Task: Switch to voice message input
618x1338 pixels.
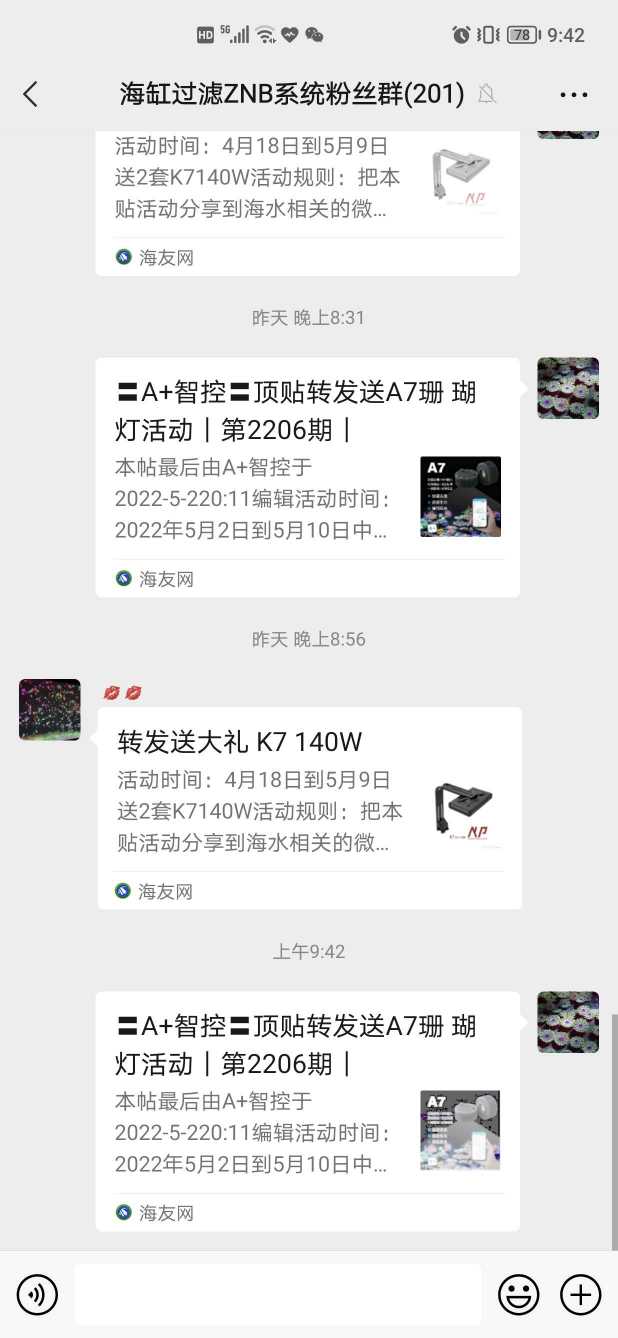Action: click(x=38, y=1295)
